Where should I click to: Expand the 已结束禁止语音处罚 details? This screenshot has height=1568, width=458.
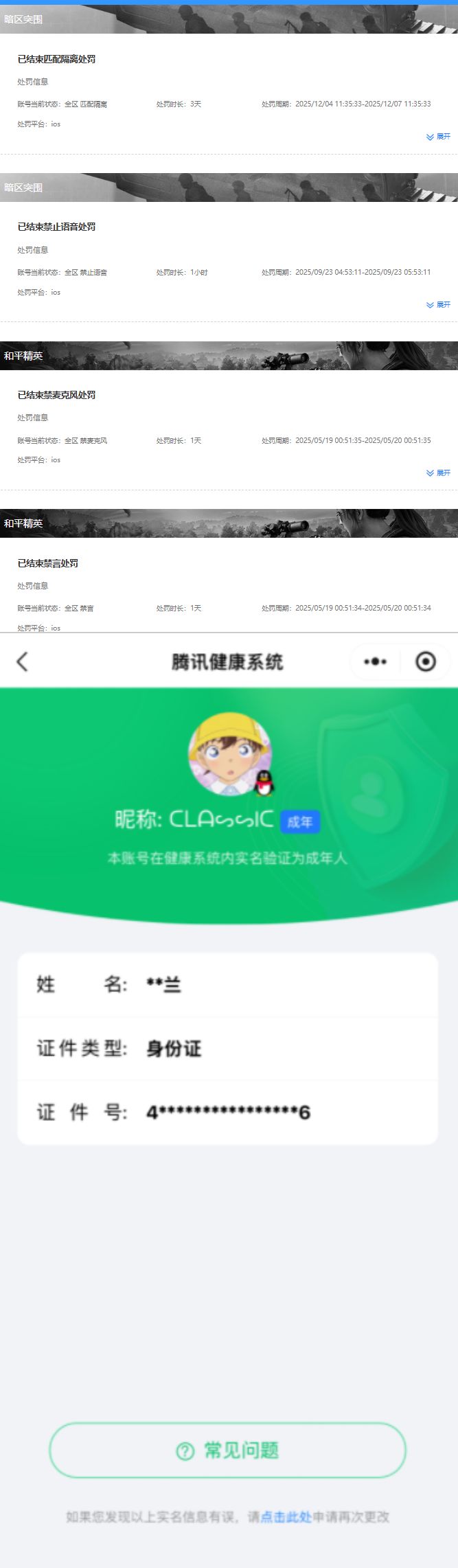tap(438, 304)
